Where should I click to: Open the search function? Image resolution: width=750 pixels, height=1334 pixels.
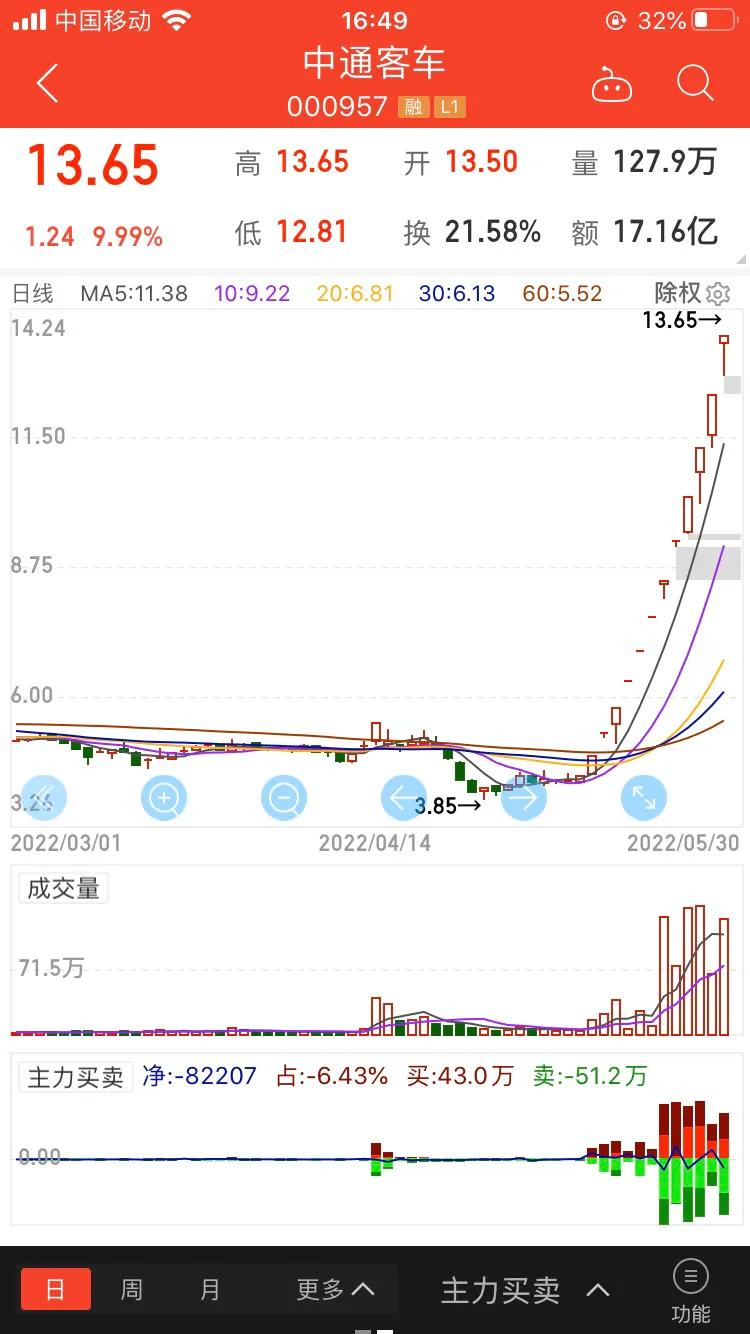694,83
